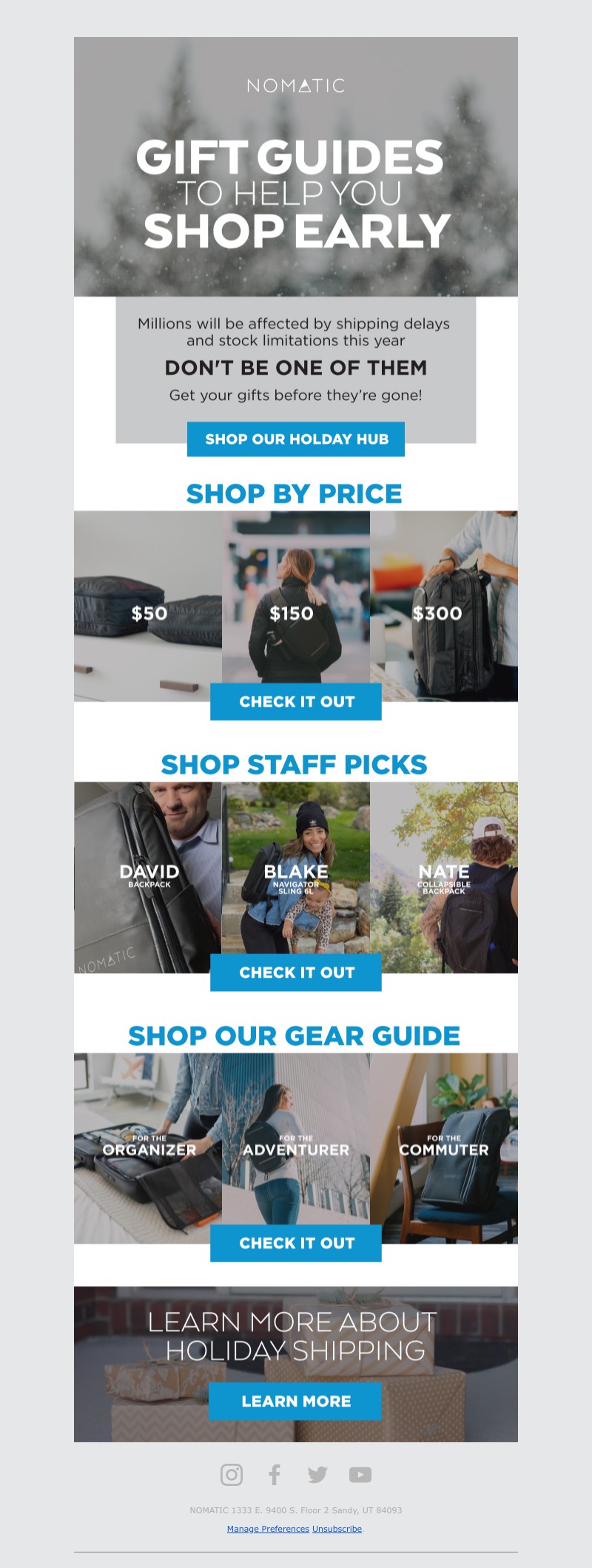The height and width of the screenshot is (1568, 592).
Task: Tap Check It Out under Shop Our Gear Guide
Action: click(x=296, y=1243)
